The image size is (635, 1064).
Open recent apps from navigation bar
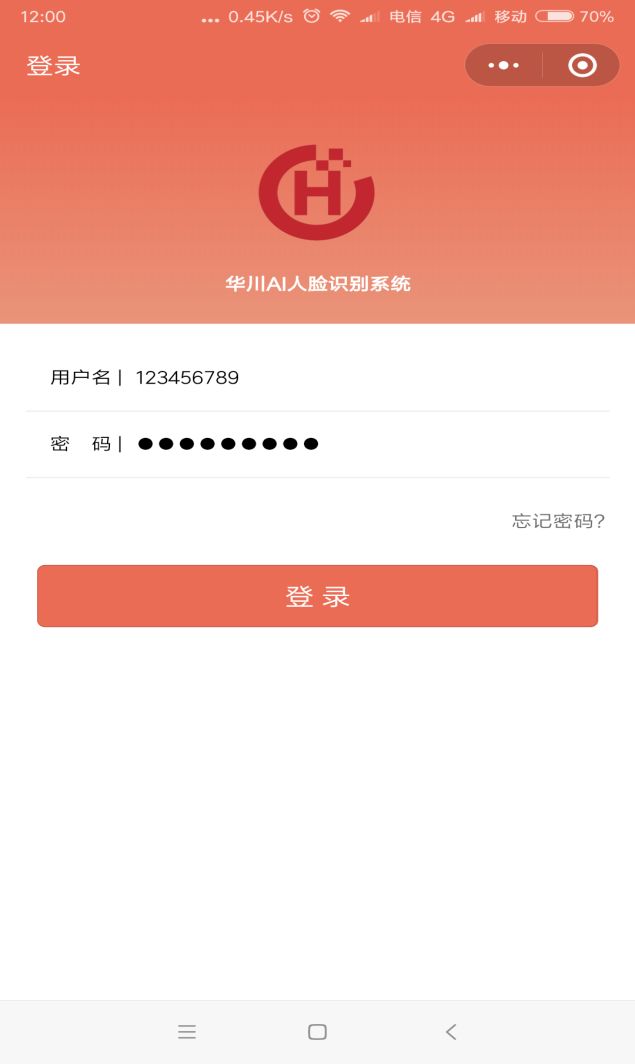pyautogui.click(x=187, y=1031)
